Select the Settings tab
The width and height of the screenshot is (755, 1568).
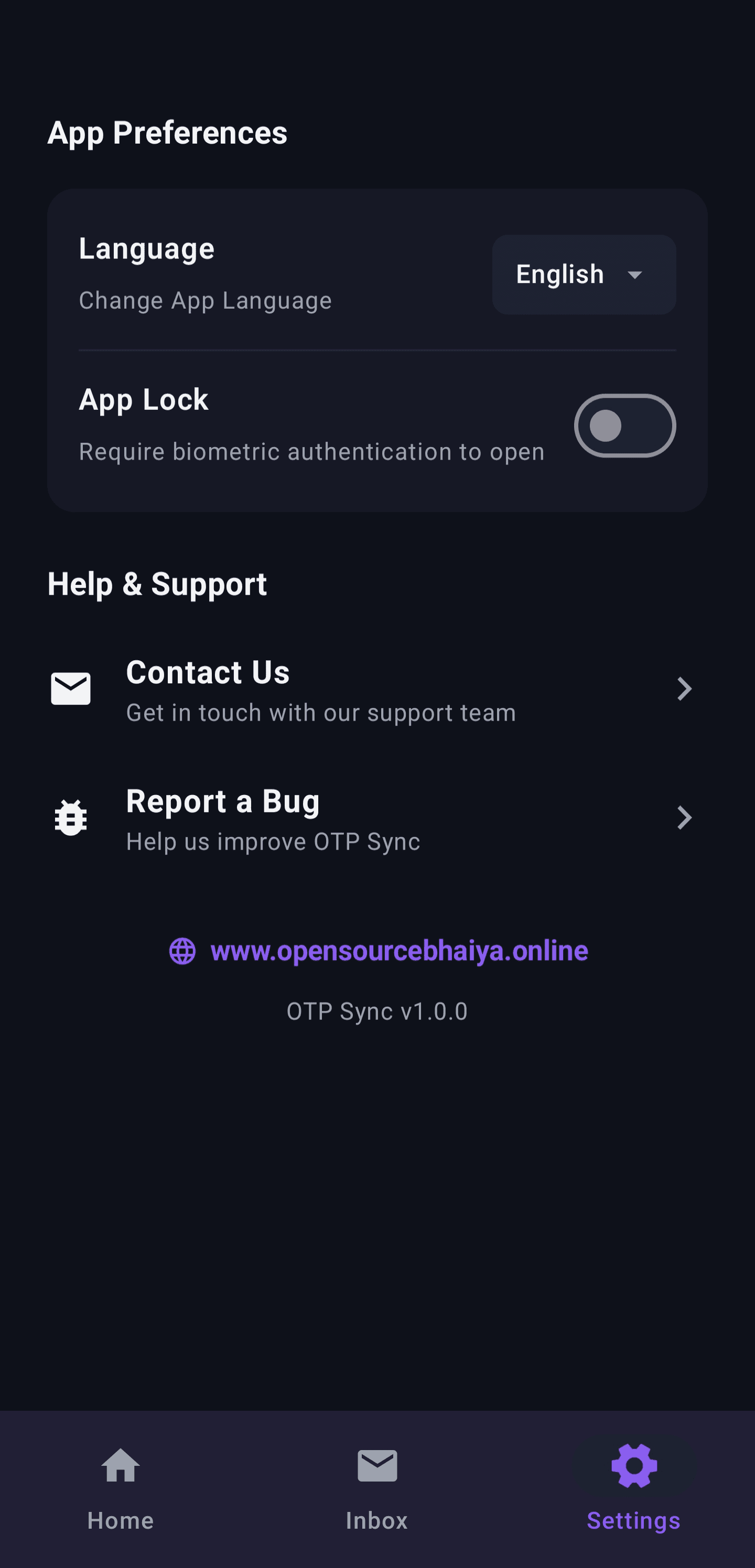[634, 1489]
